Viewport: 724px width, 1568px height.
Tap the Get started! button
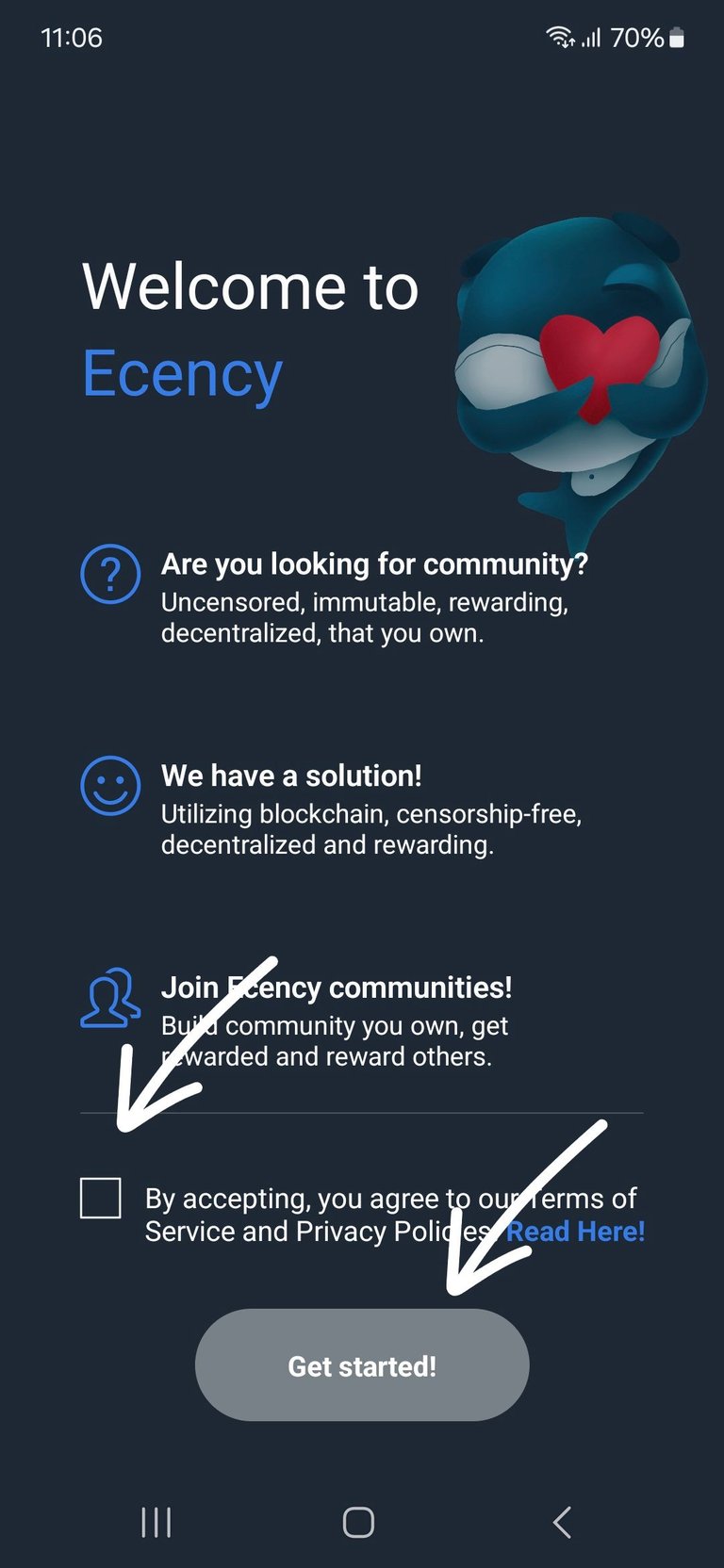pyautogui.click(x=362, y=1365)
